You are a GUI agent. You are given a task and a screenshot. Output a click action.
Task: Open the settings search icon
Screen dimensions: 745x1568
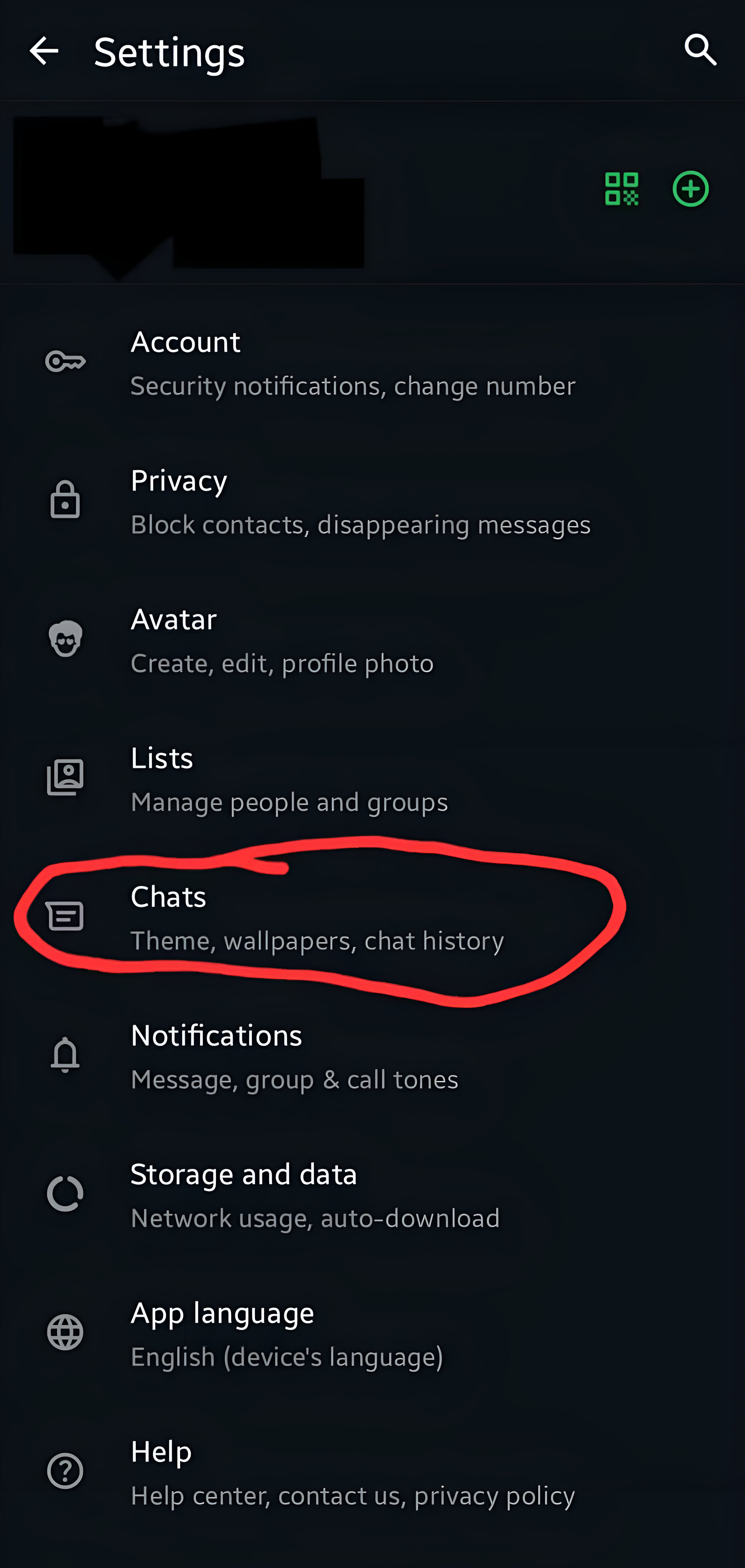click(x=700, y=50)
